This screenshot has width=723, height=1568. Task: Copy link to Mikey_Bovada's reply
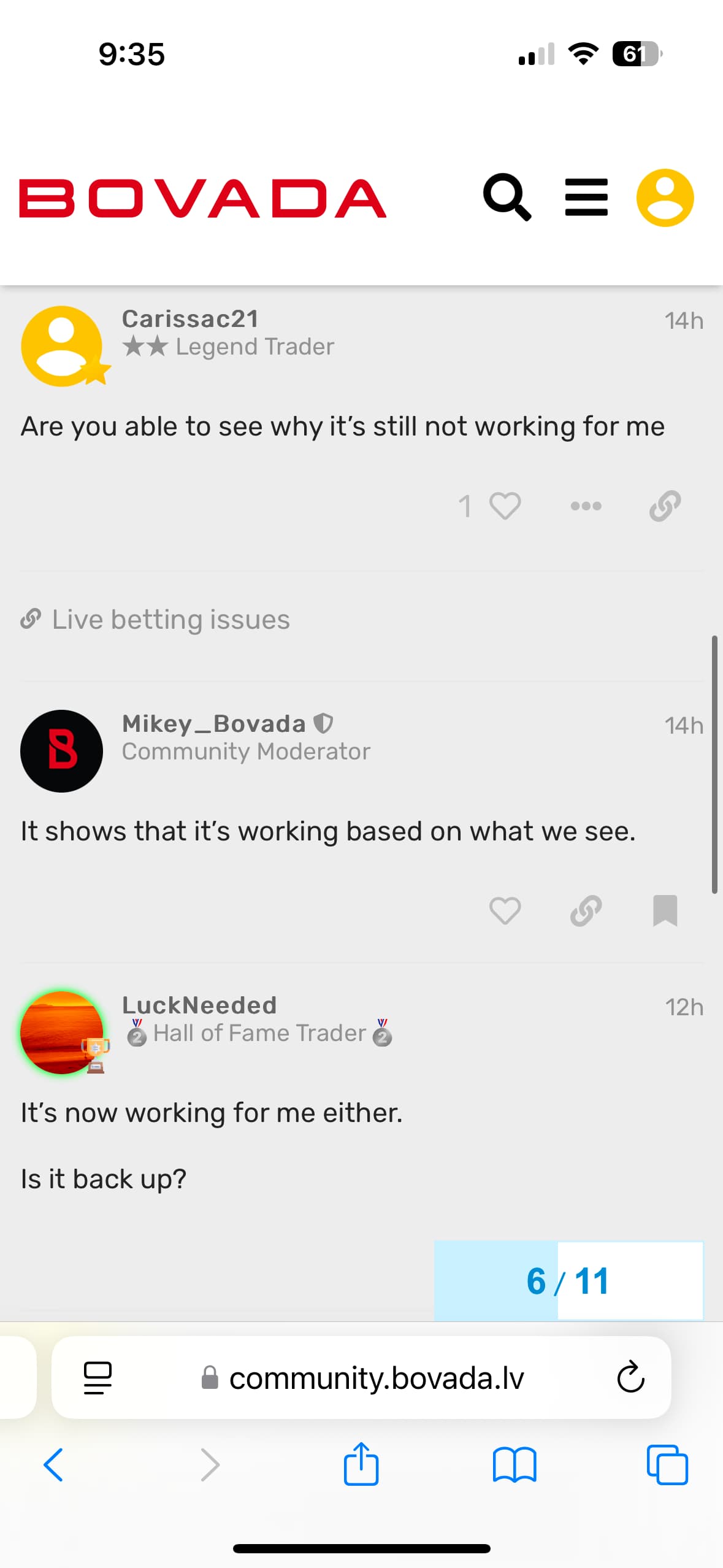click(586, 910)
